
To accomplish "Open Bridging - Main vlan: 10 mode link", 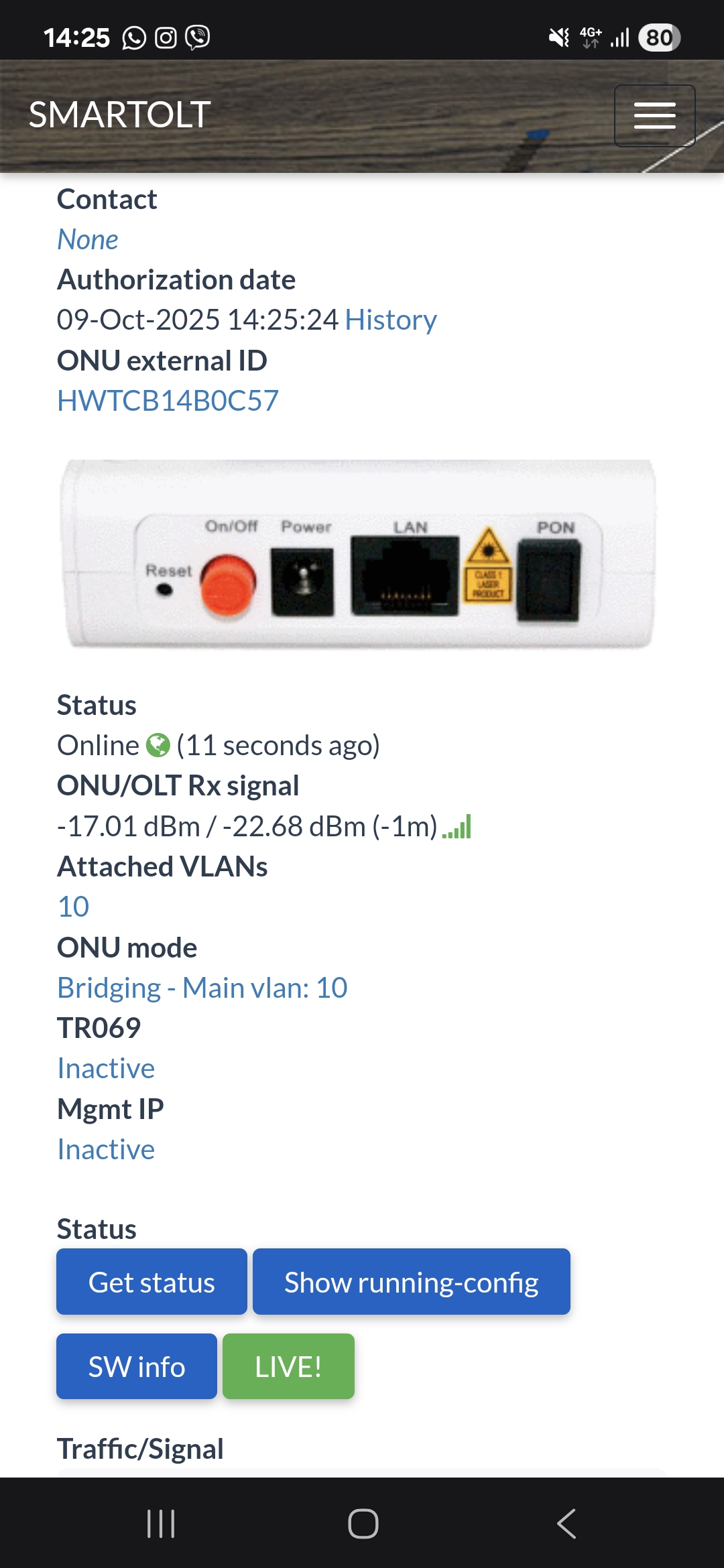I will click(x=202, y=988).
